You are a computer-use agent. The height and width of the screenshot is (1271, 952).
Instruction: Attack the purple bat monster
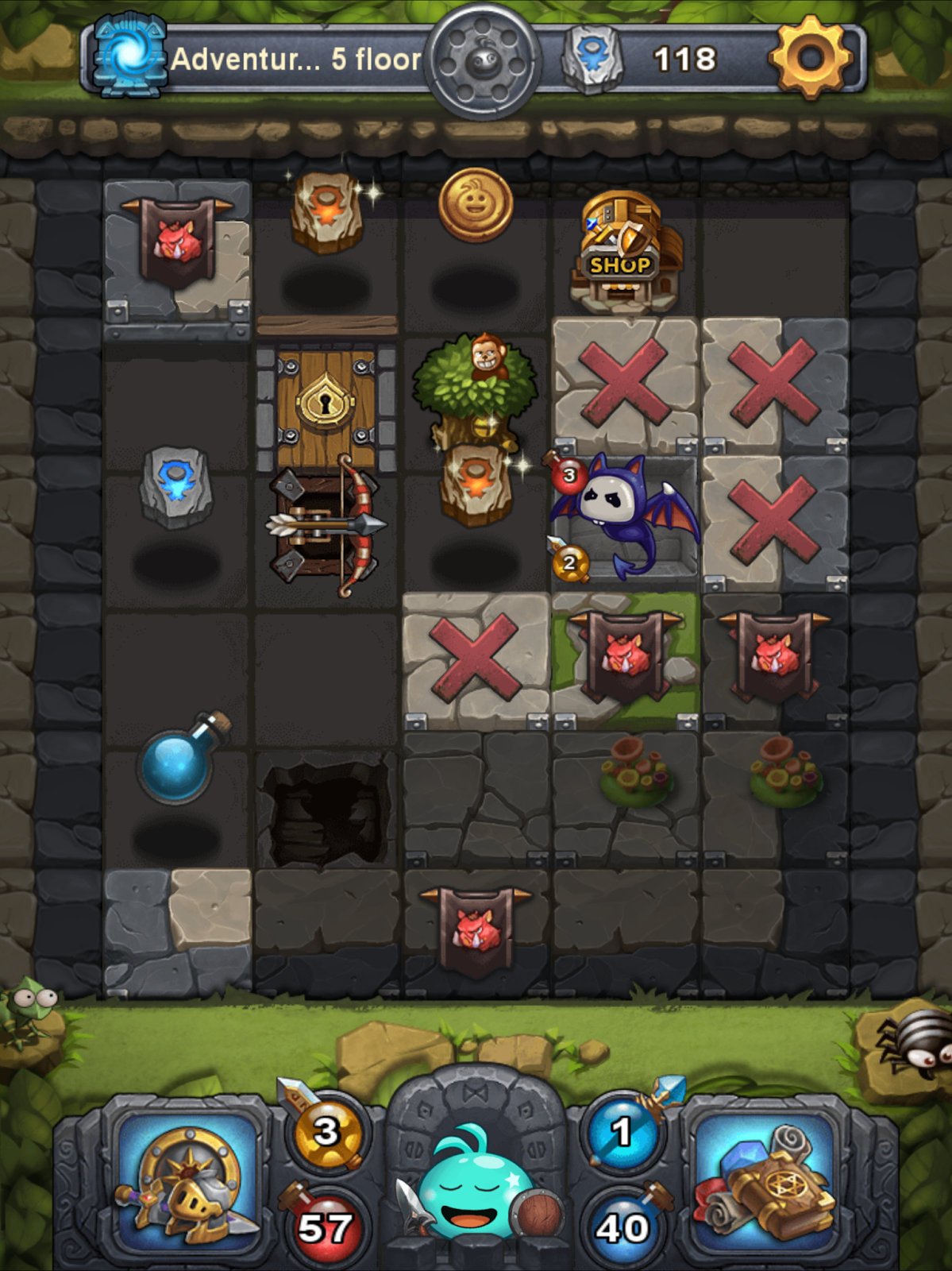tap(623, 516)
